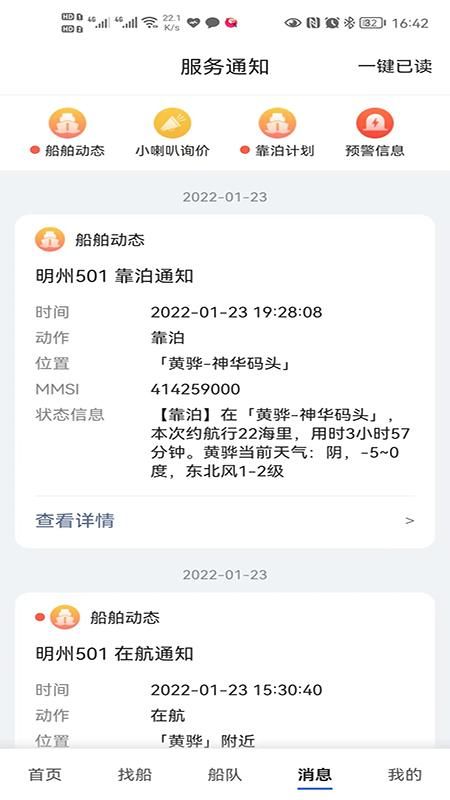The height and width of the screenshot is (800, 450).
Task: Open the 小喇叭询价 category
Action: coord(172,133)
